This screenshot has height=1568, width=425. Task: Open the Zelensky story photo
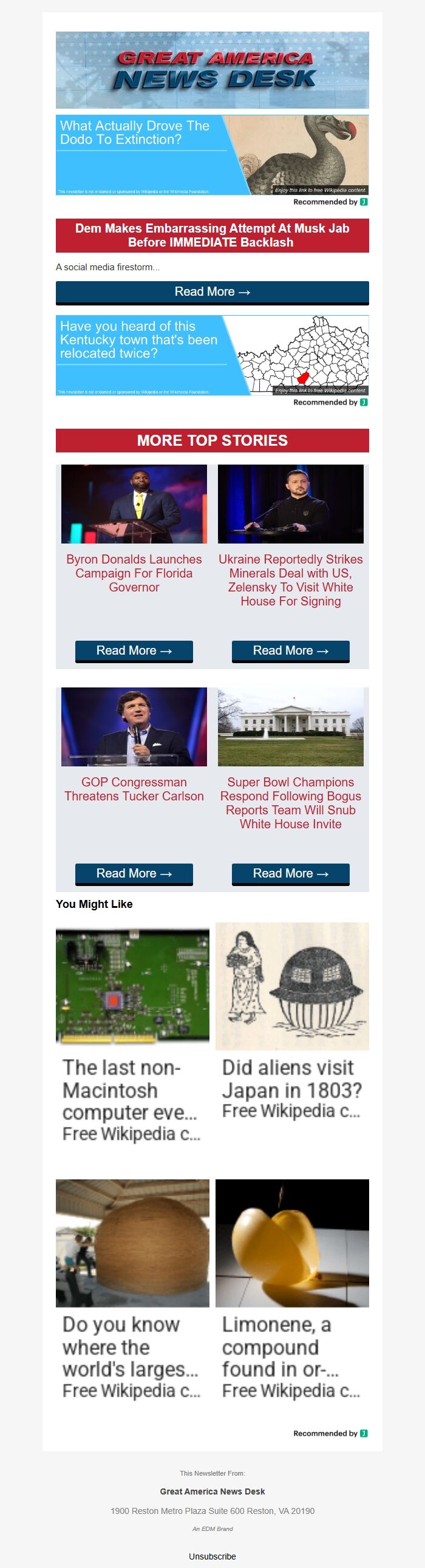pyautogui.click(x=290, y=504)
